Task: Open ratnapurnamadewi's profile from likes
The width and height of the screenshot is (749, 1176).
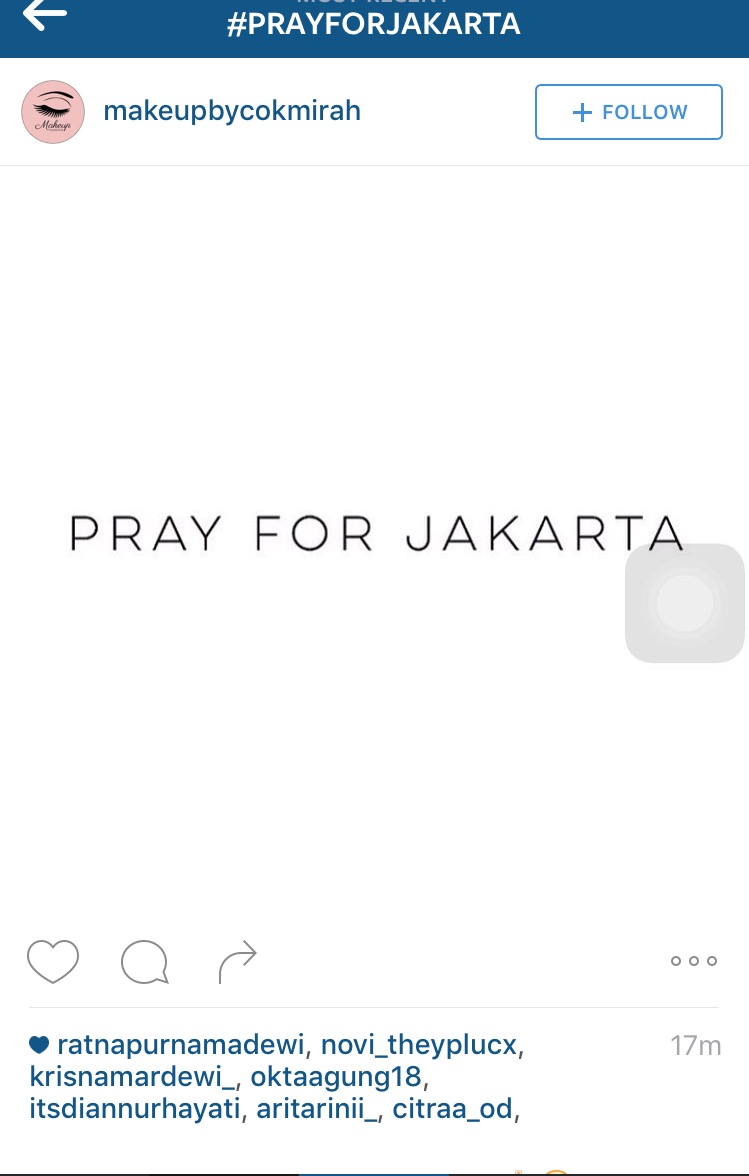Action: click(180, 1046)
